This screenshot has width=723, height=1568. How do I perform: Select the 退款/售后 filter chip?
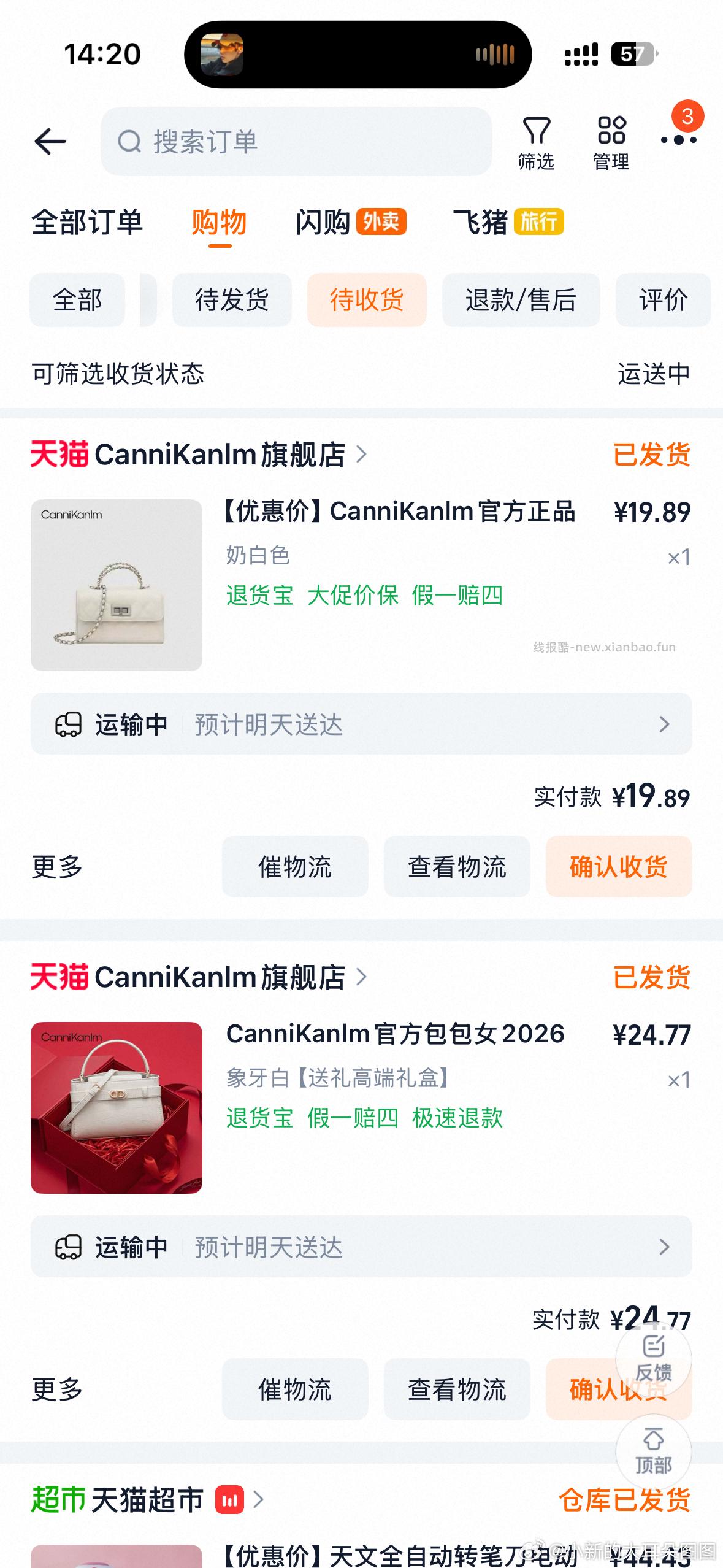point(520,300)
